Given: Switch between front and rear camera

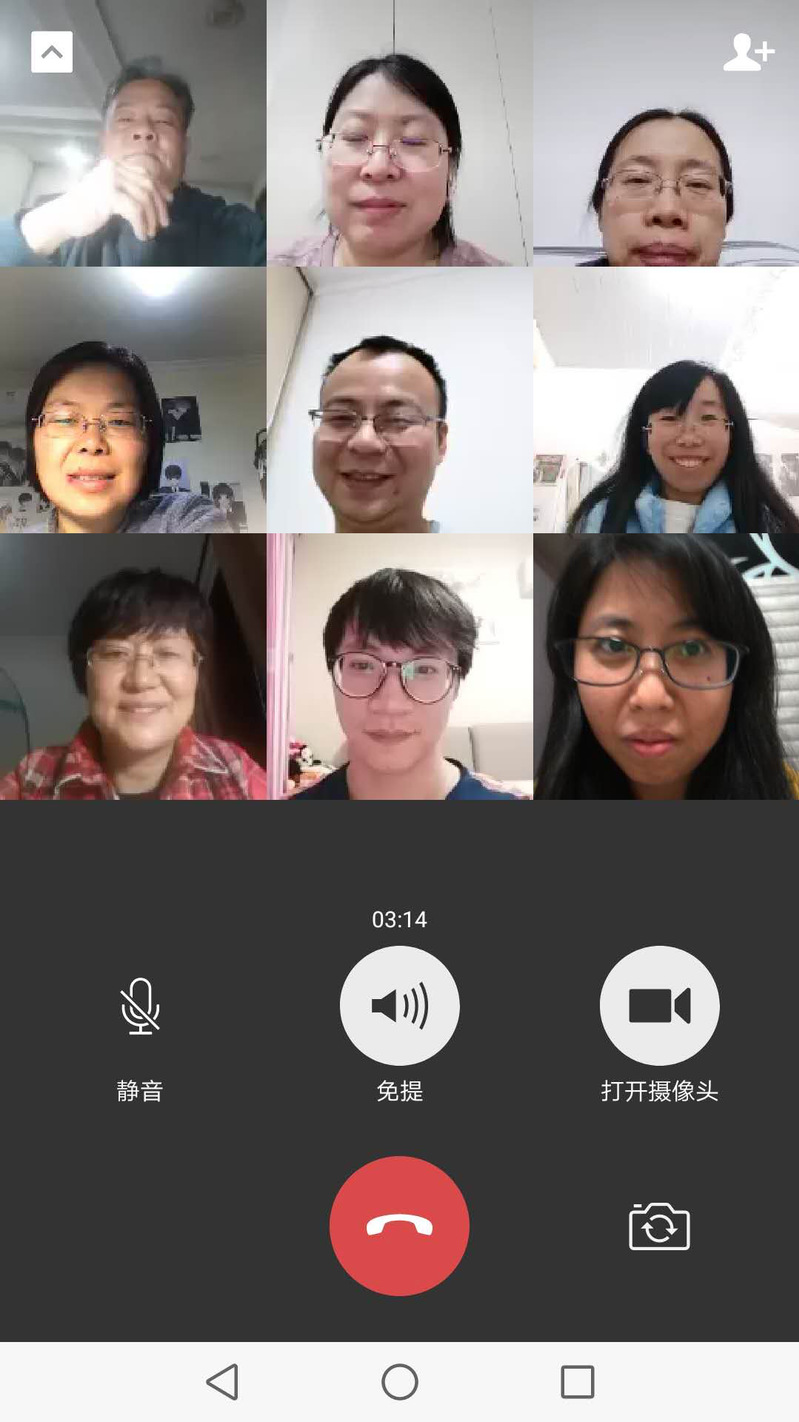Looking at the screenshot, I should tap(659, 1226).
